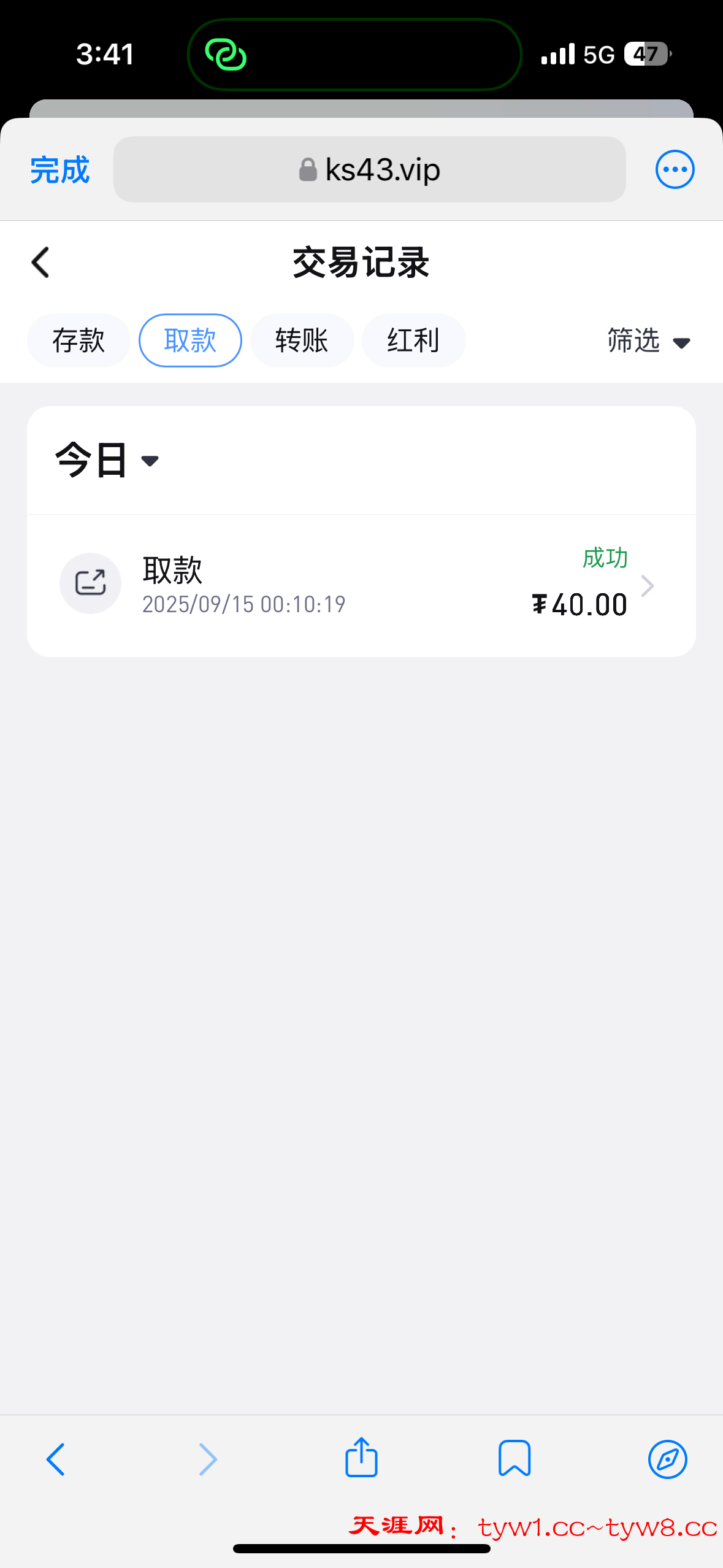Open the bookmarks icon
Screen dimensions: 723x1568
pos(515,1458)
